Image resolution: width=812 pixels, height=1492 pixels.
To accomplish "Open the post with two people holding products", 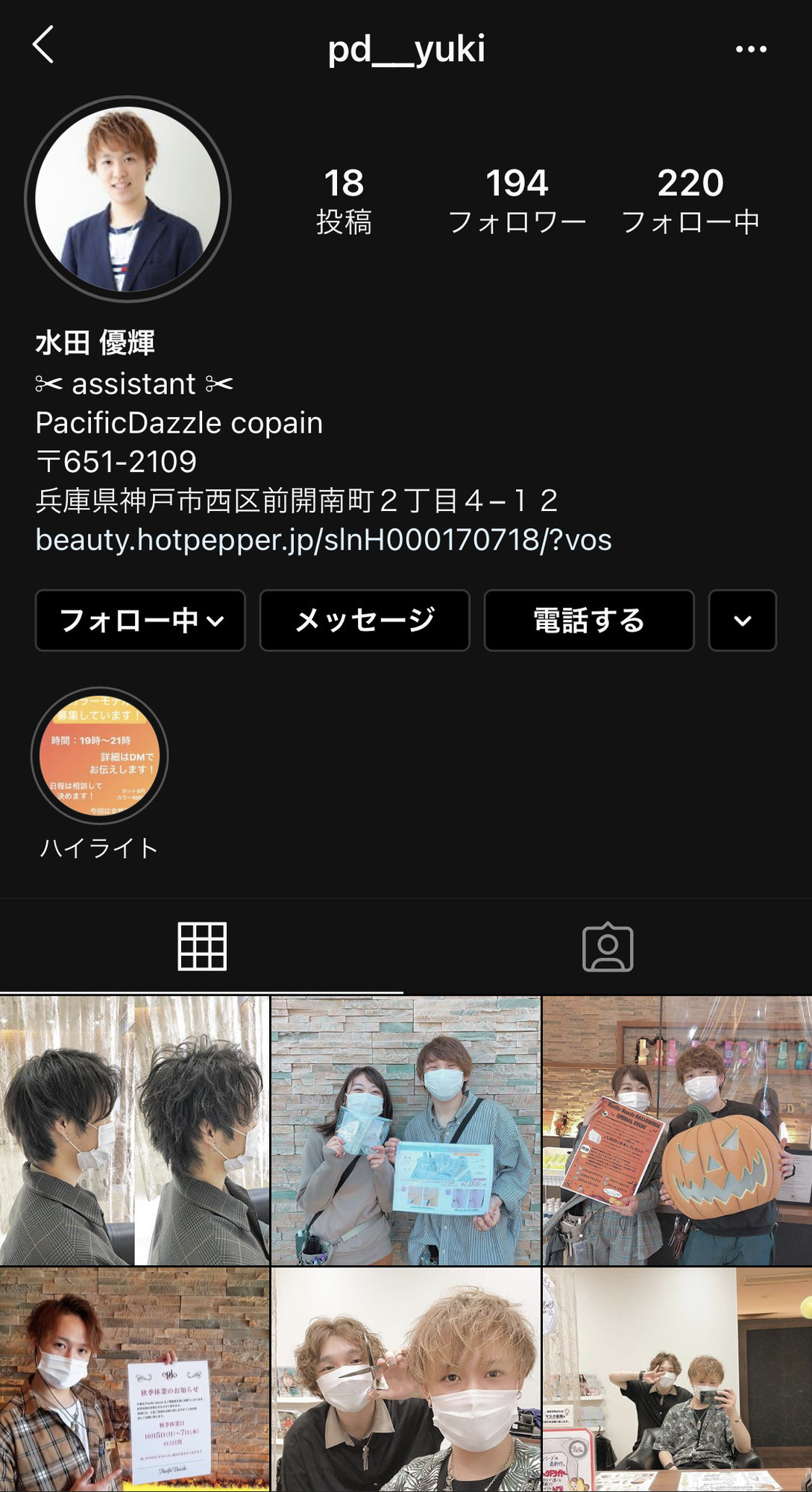I will coord(406,1130).
